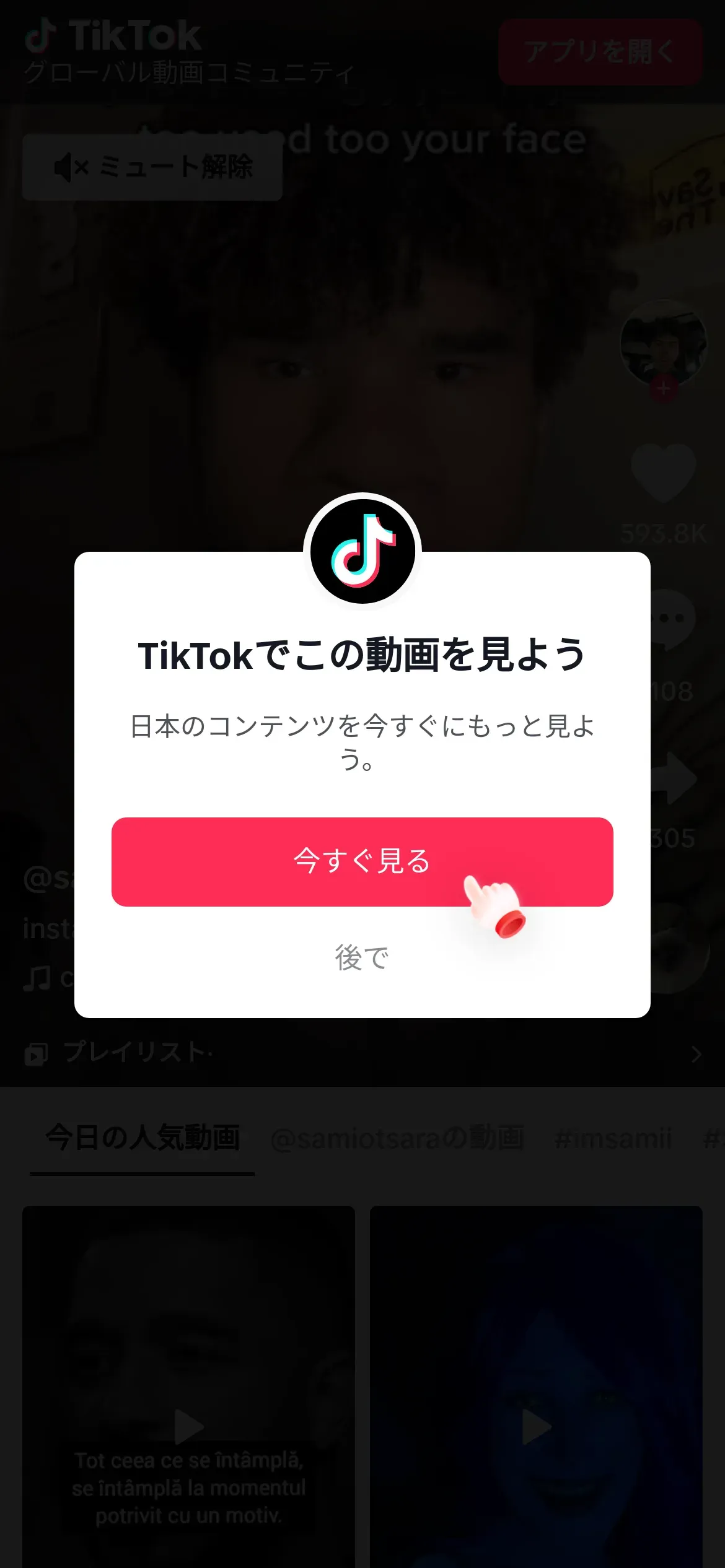Unmute the video with ミュート解除

point(152,167)
